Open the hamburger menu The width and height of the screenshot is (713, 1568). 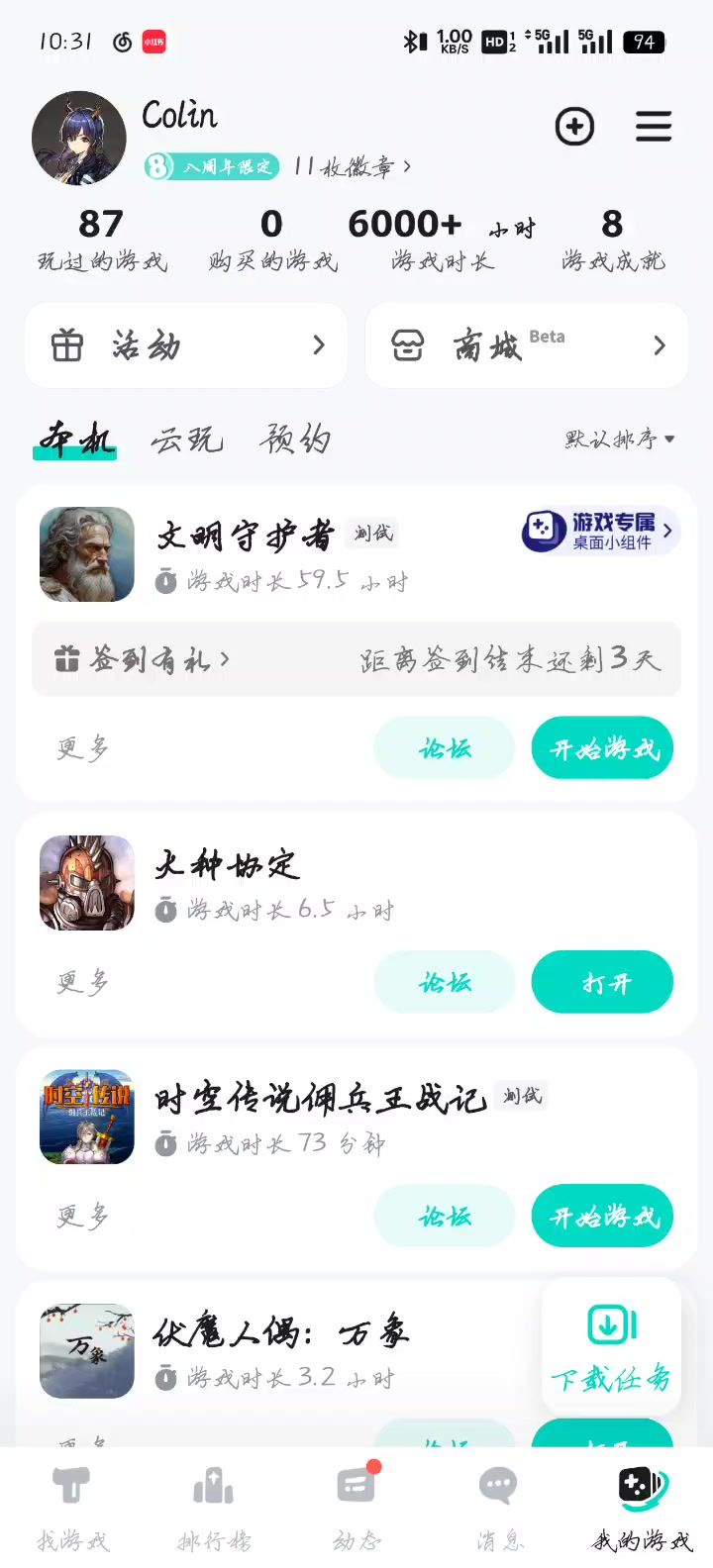654,127
